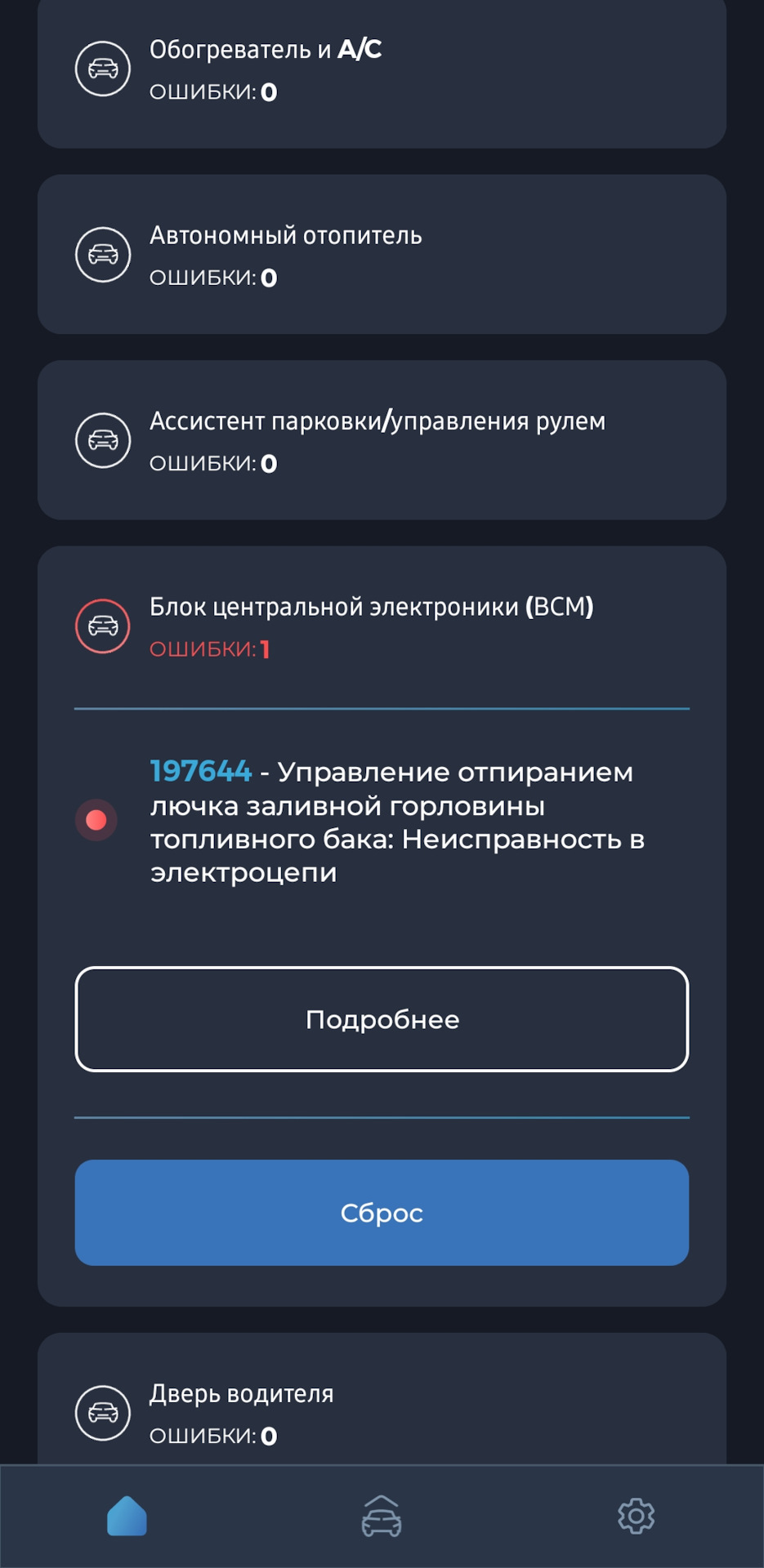Open the Обогреватель и A/C card
The image size is (764, 1568).
(382, 71)
